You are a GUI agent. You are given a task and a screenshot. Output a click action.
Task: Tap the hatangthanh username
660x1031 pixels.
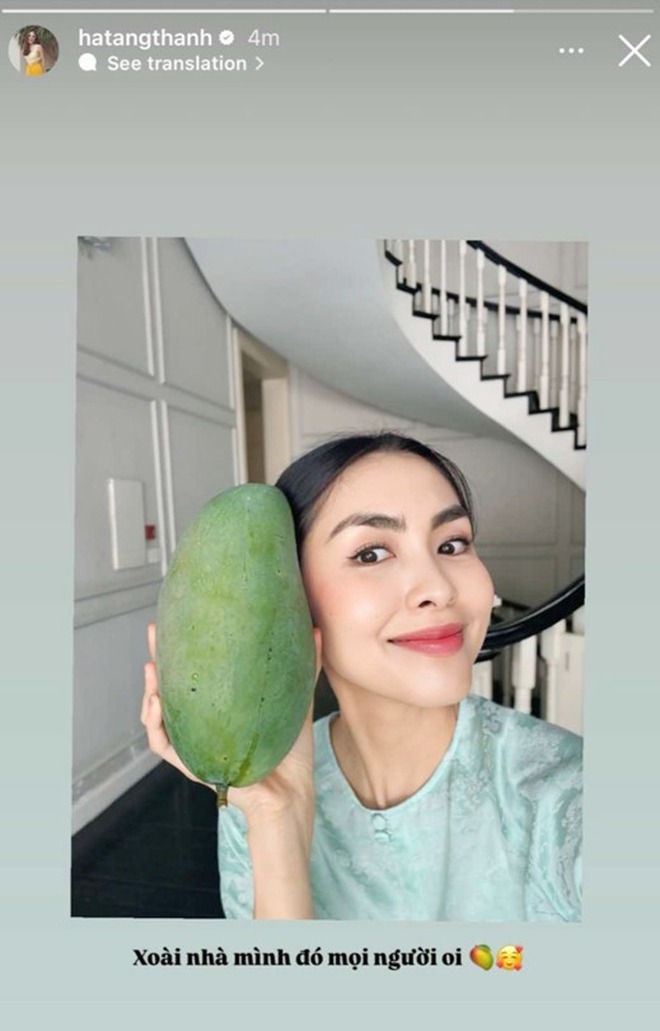145,38
